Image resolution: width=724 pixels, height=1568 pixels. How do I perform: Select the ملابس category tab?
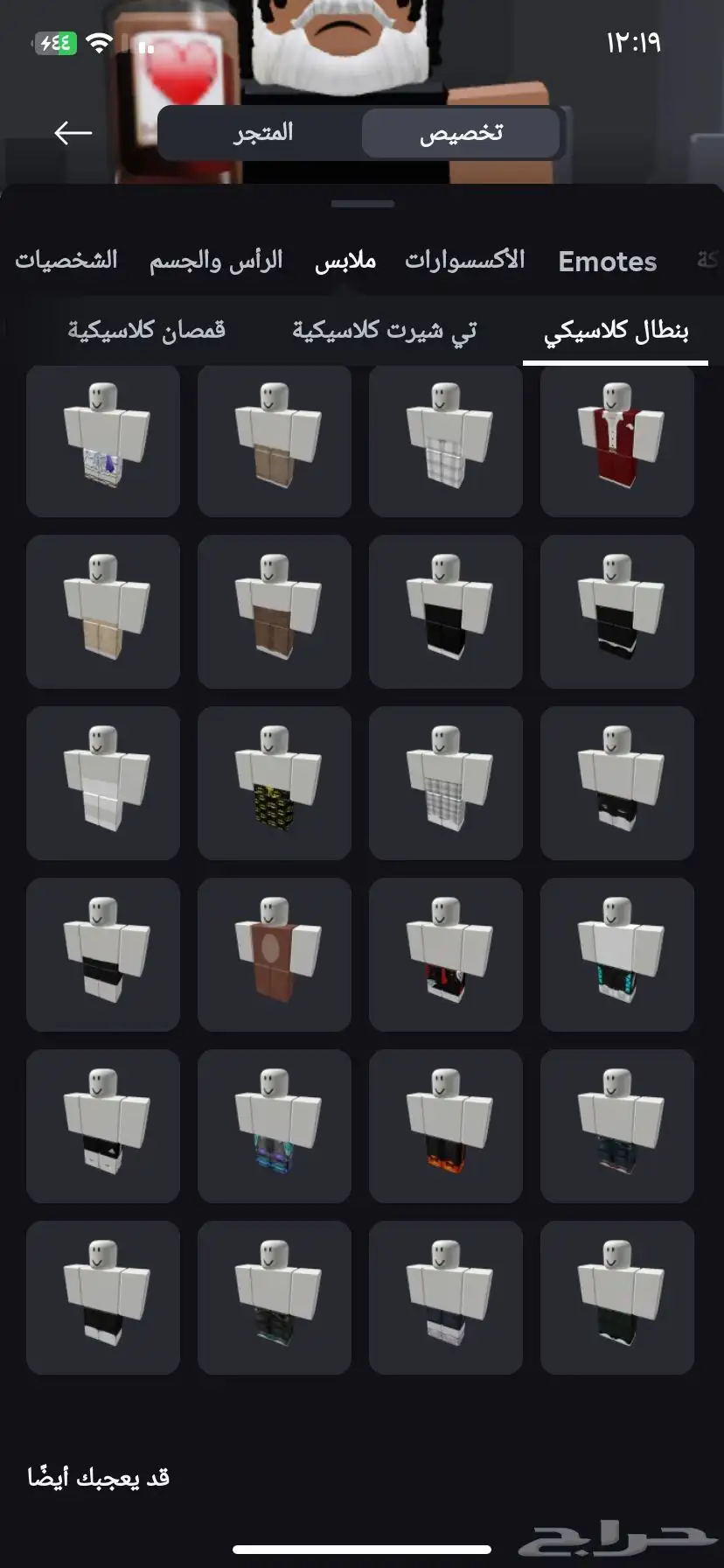345,261
